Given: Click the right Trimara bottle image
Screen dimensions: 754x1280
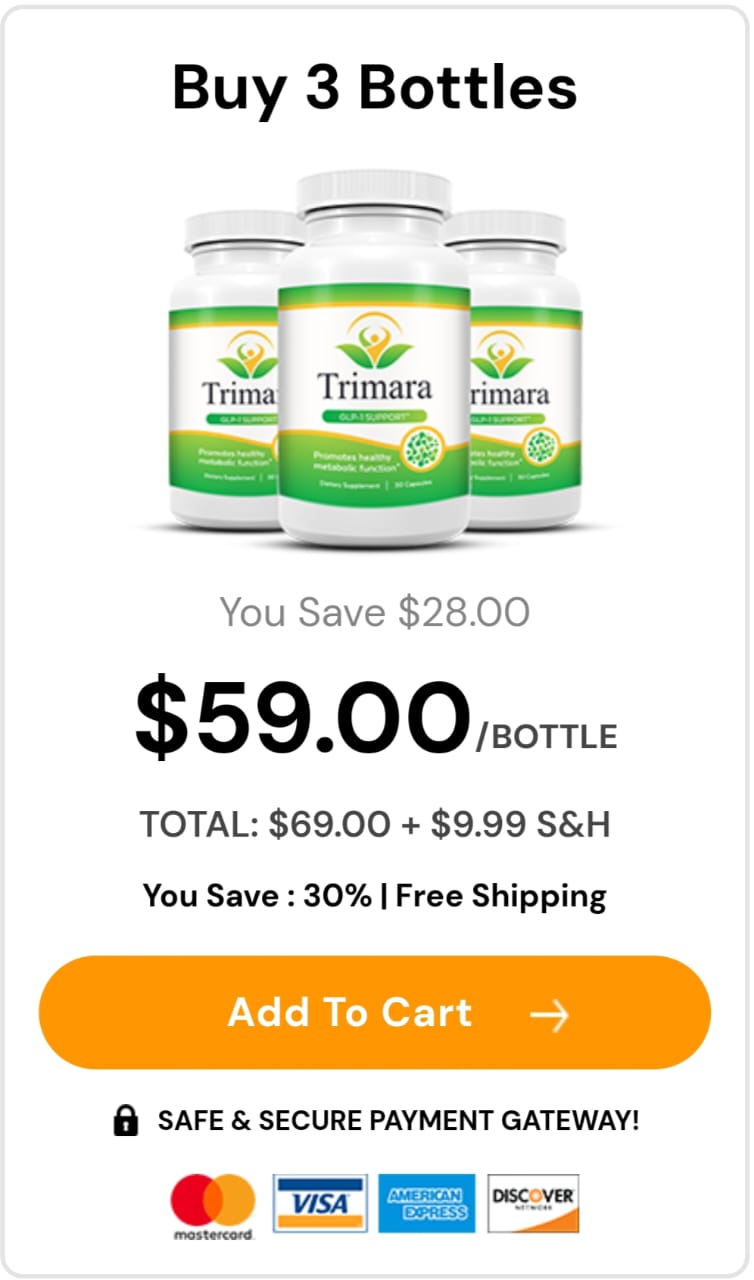Looking at the screenshot, I should click(525, 390).
